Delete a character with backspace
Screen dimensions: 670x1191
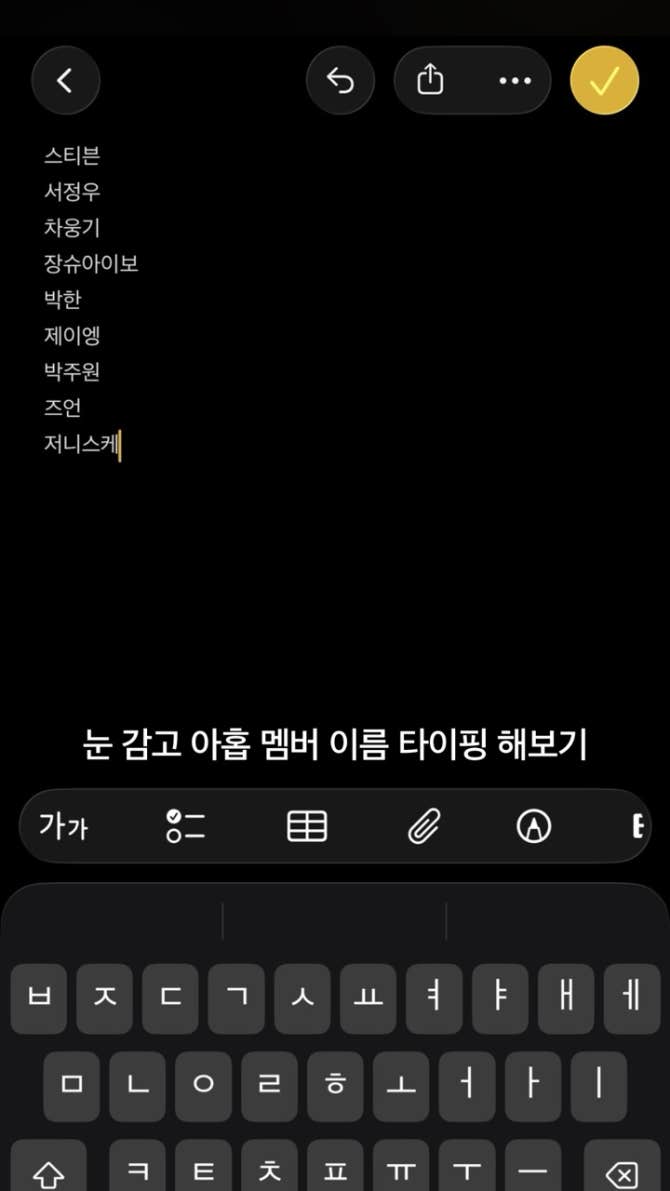point(621,1172)
